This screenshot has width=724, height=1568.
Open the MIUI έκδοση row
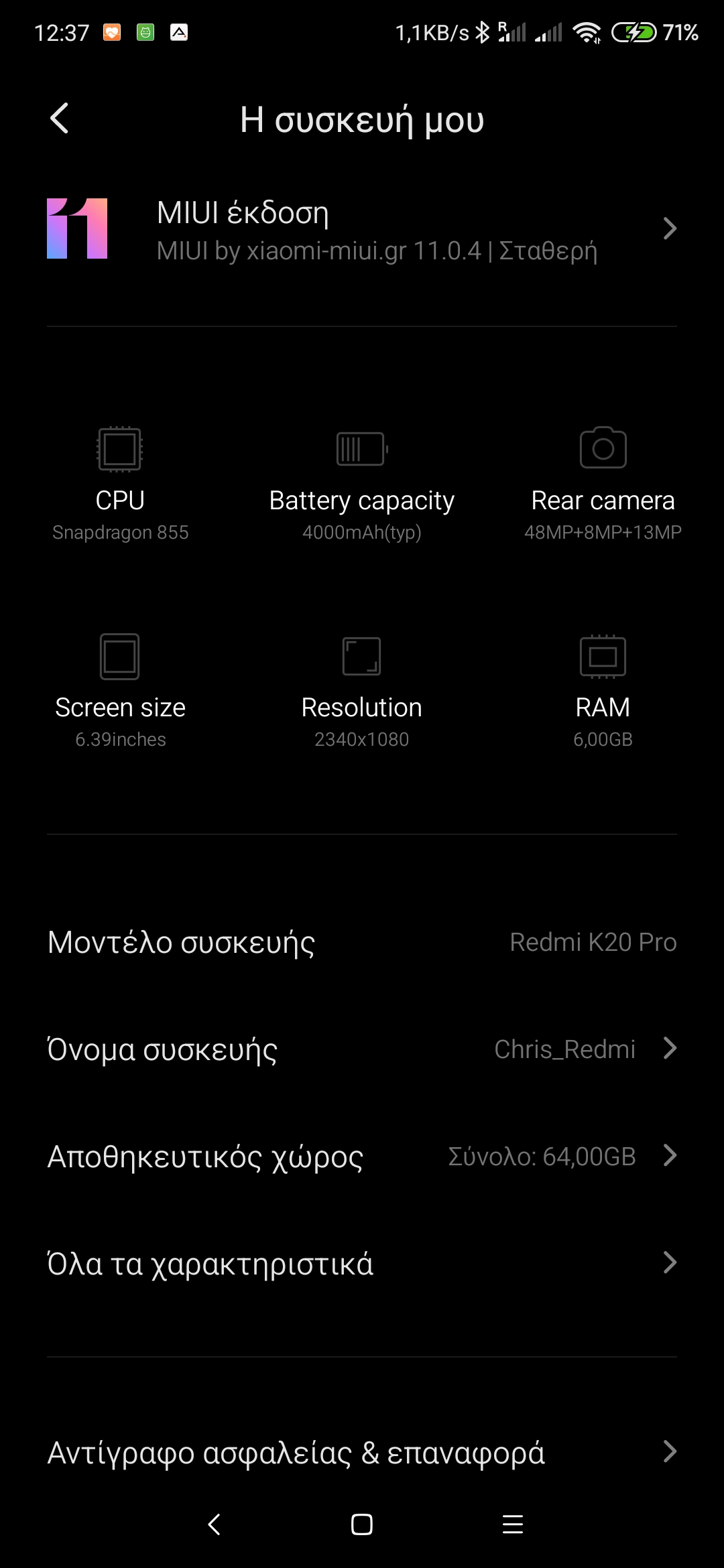362,229
